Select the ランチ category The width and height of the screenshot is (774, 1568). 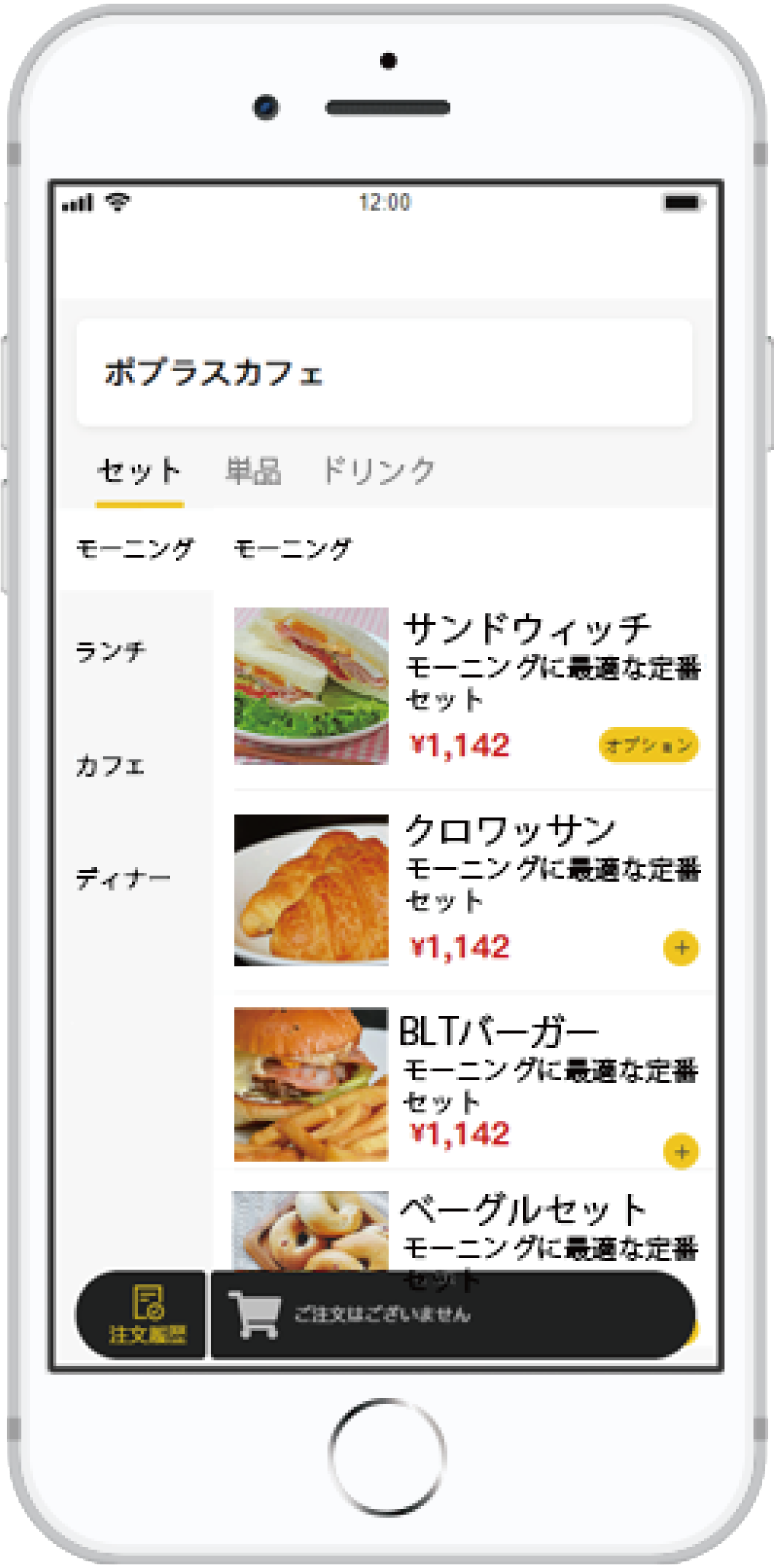click(x=111, y=652)
